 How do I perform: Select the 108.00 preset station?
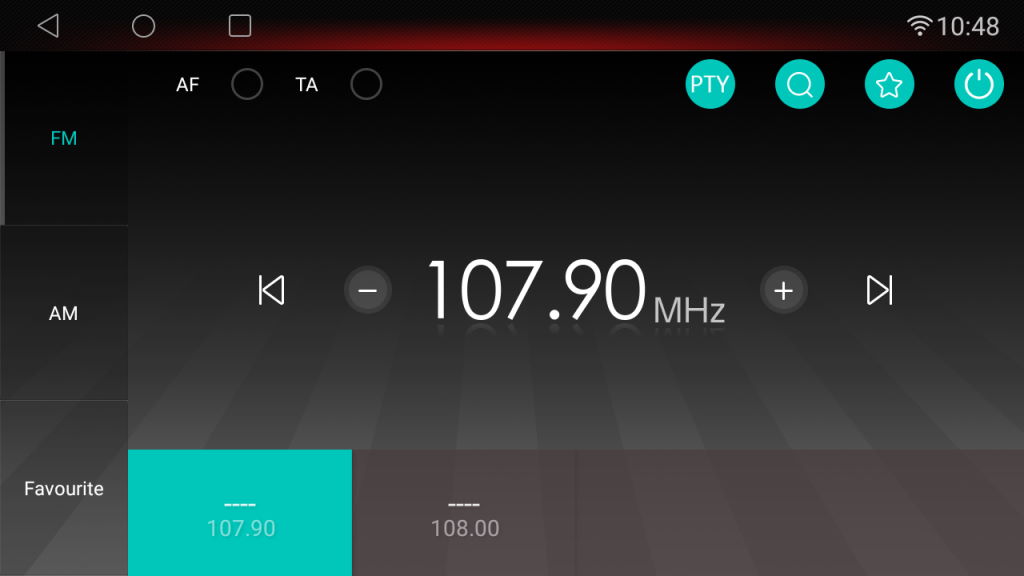465,513
